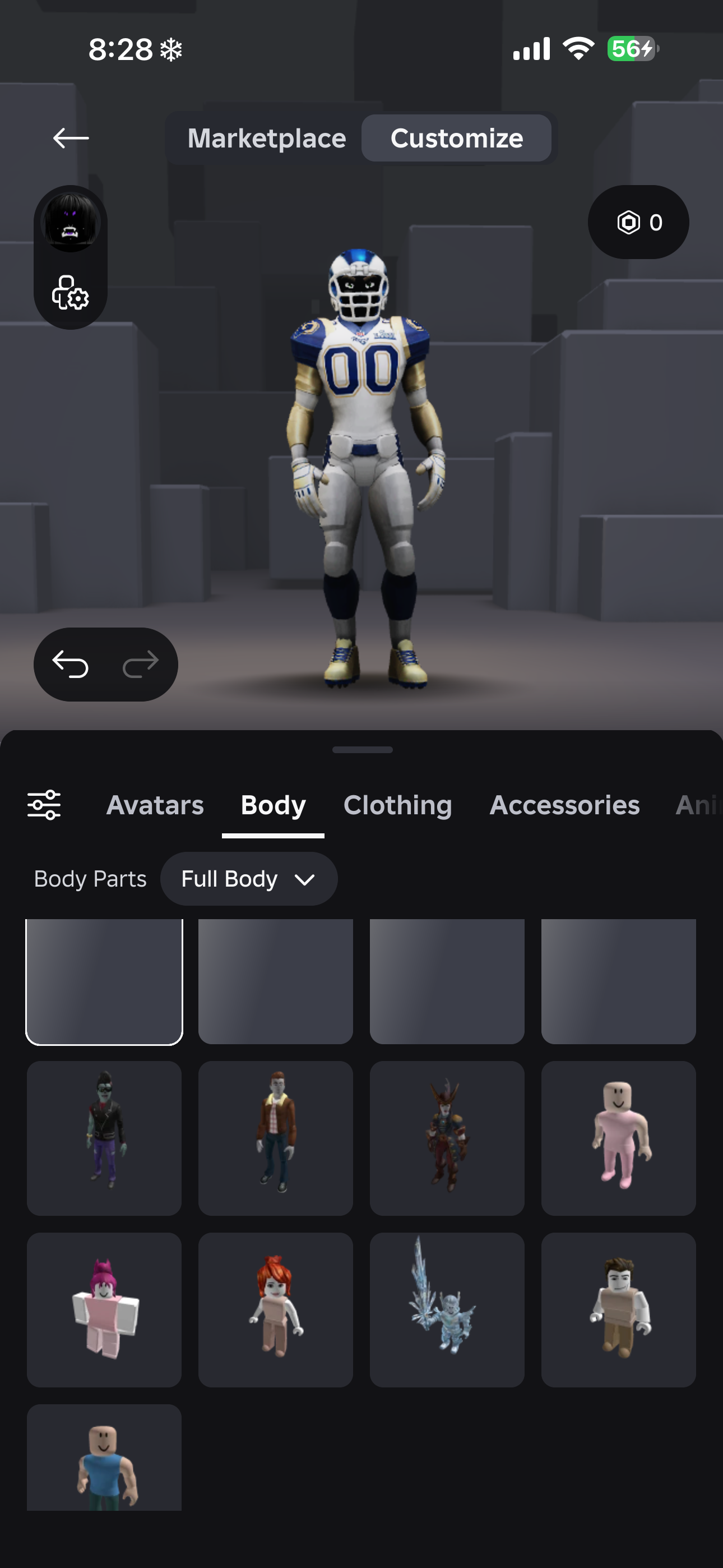The height and width of the screenshot is (1568, 723).
Task: Open the filter and sort options
Action: [x=44, y=805]
